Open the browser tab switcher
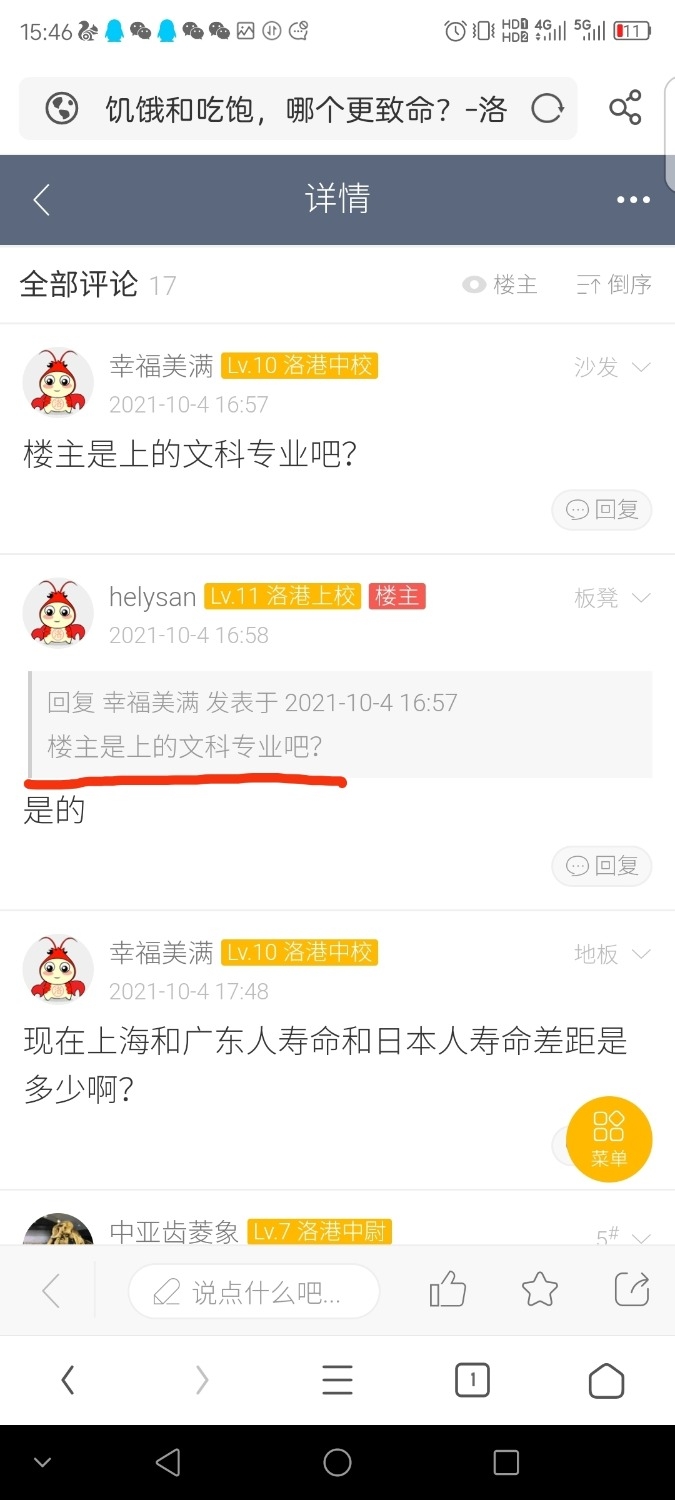The width and height of the screenshot is (675, 1500). tap(472, 1381)
